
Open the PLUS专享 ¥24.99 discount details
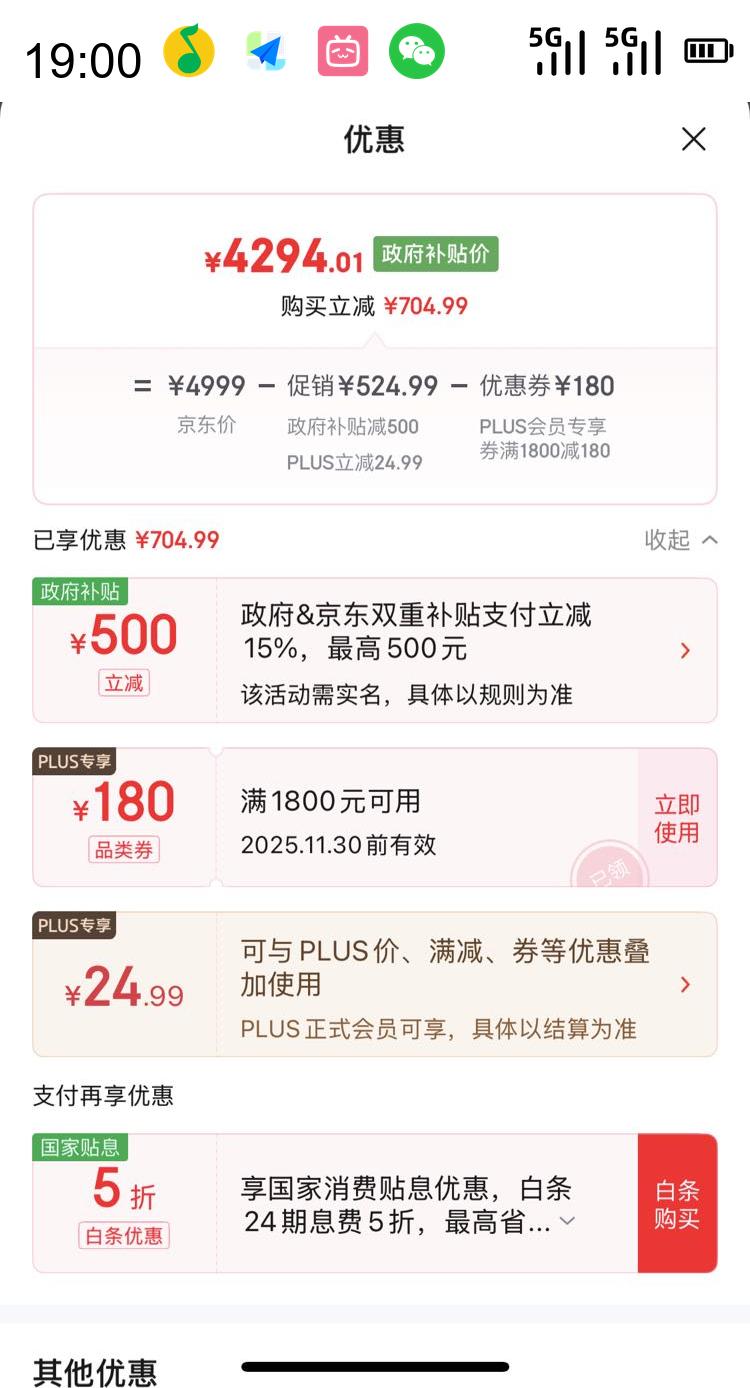click(x=375, y=984)
